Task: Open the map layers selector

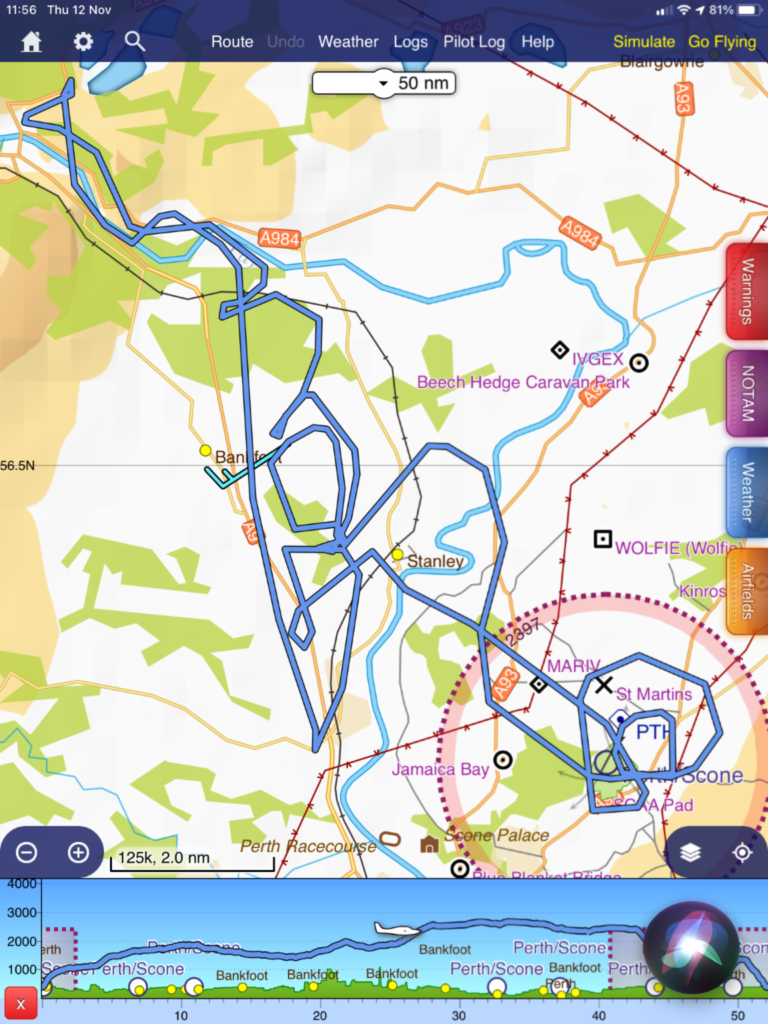Action: (691, 853)
